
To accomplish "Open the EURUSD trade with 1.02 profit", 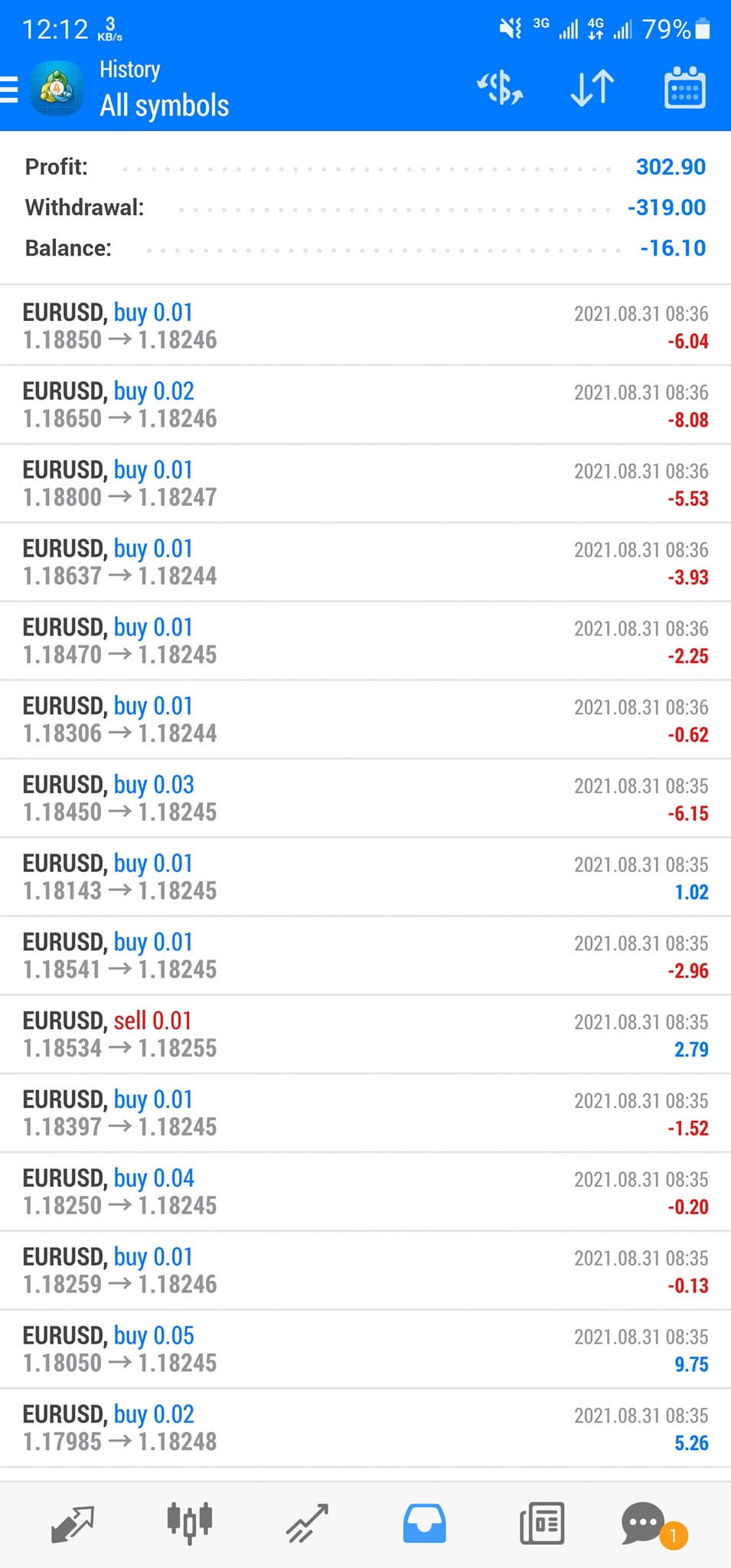I will [x=365, y=877].
